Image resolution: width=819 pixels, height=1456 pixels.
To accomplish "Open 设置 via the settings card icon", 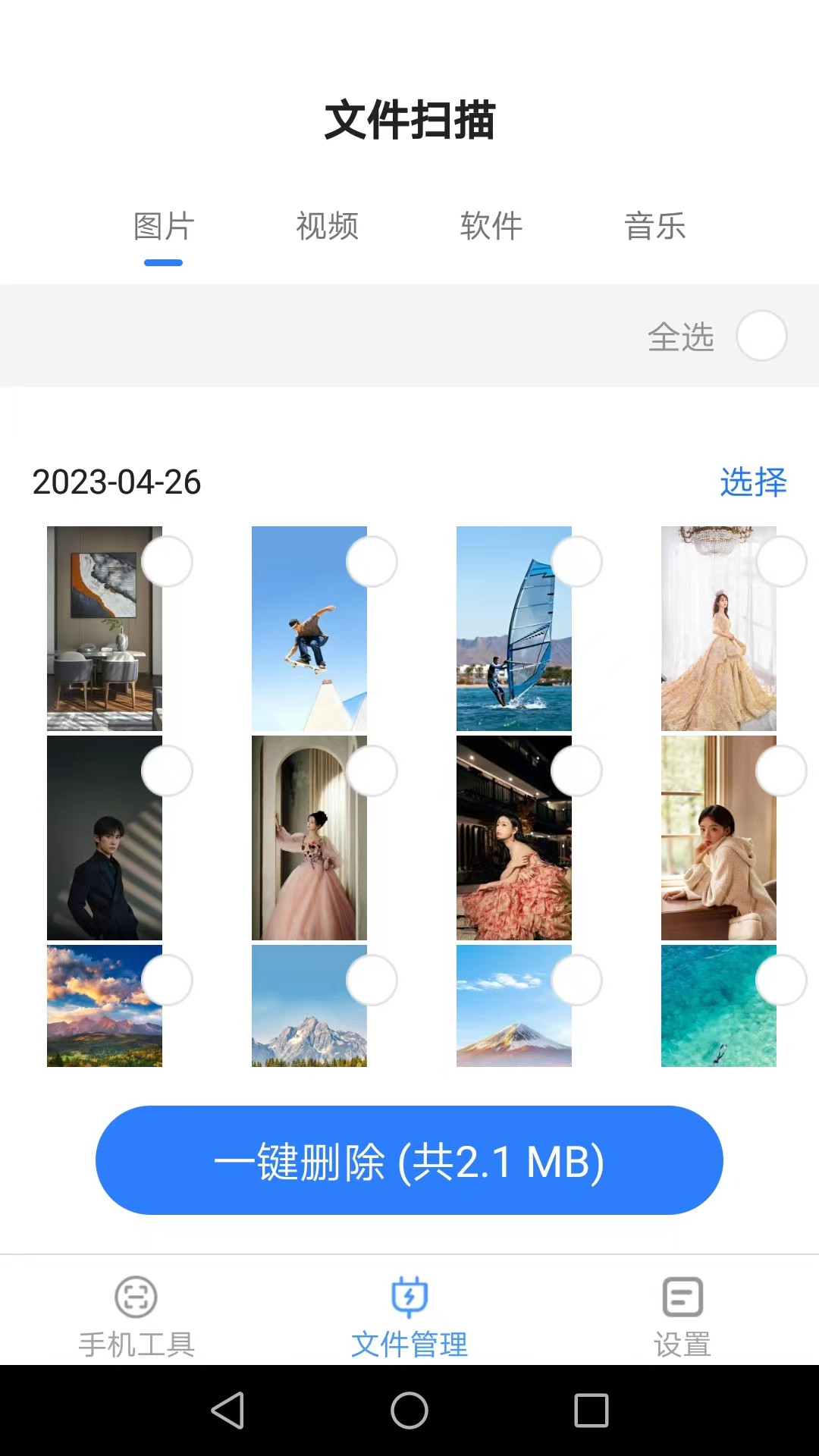I will click(681, 1298).
